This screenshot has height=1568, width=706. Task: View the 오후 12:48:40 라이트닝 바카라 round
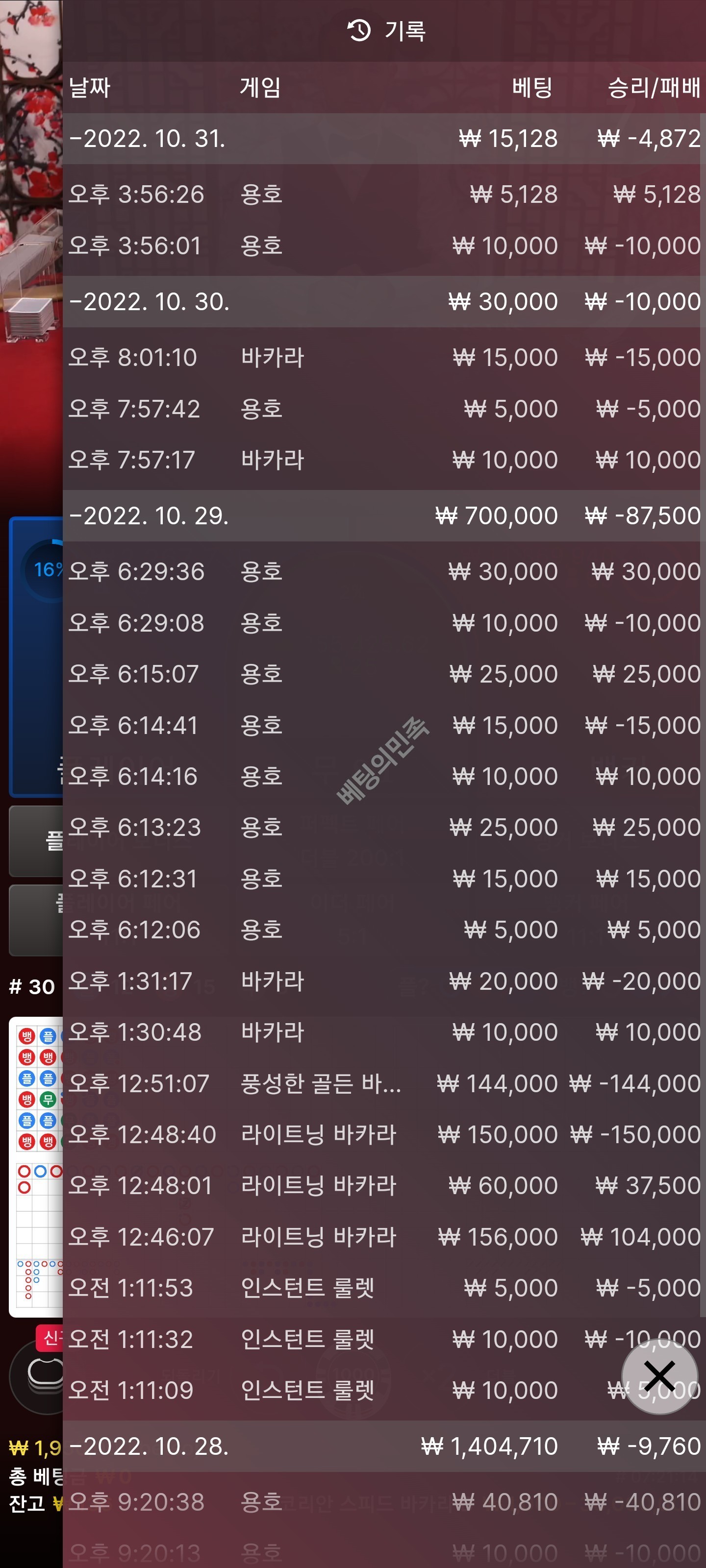click(384, 1135)
